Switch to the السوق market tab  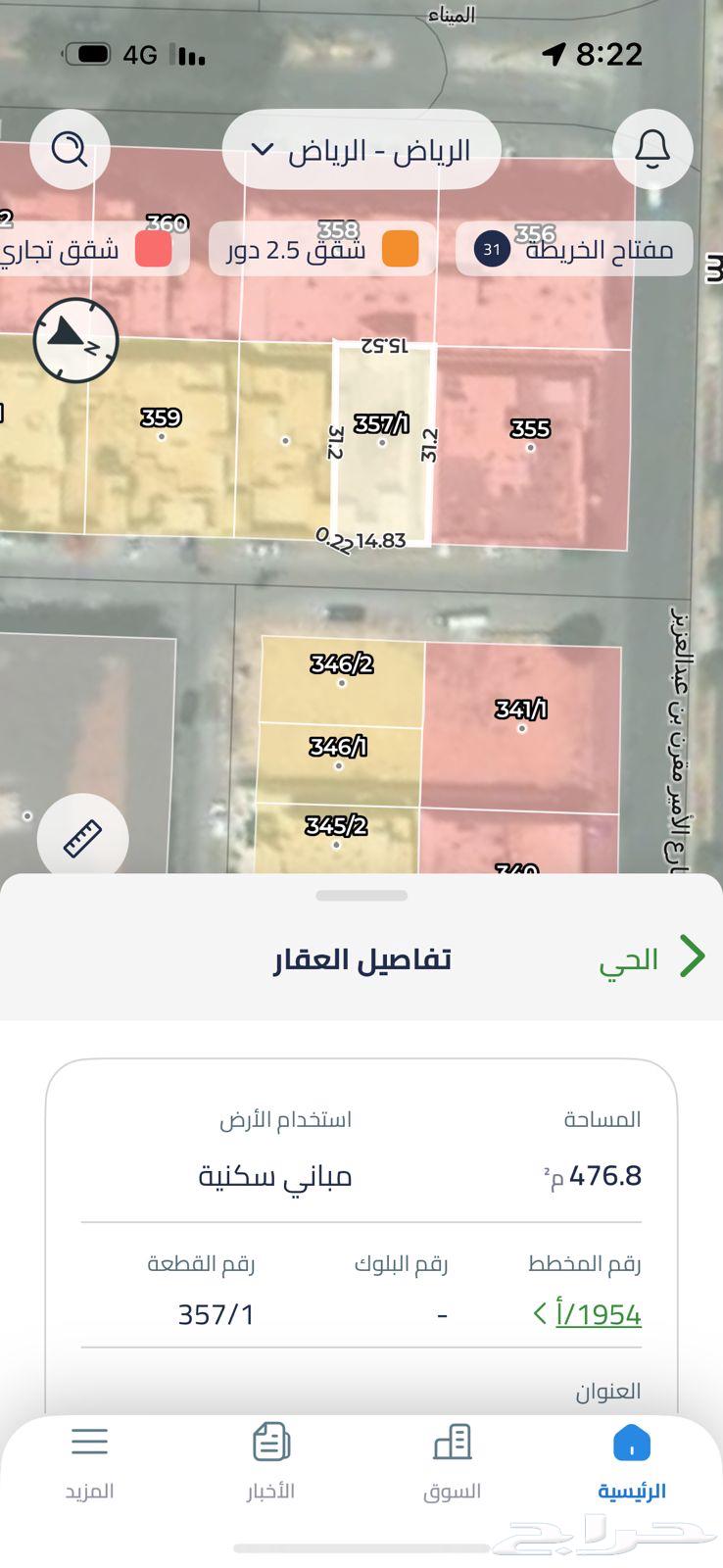point(452,1462)
